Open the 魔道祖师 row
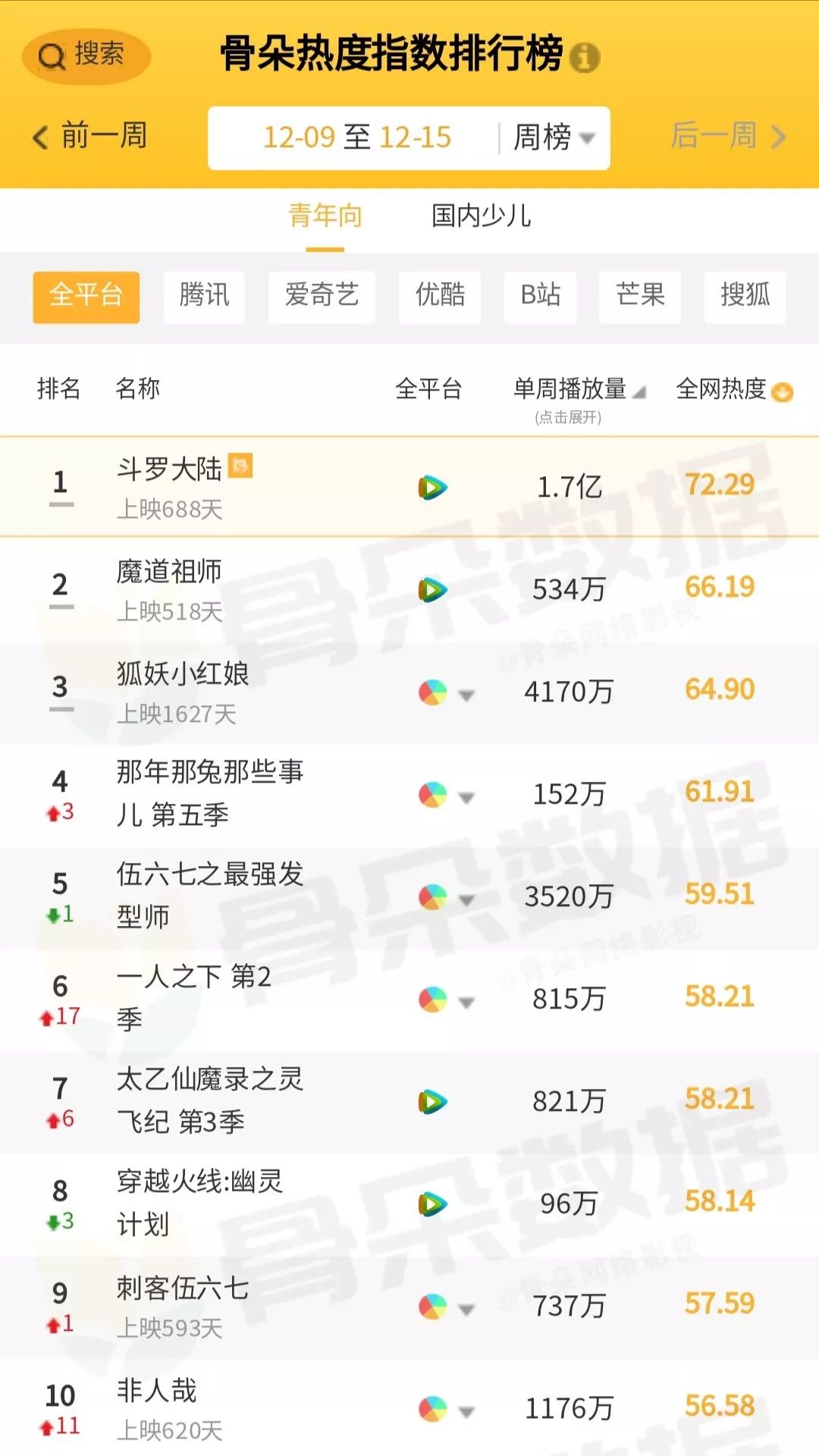 pyautogui.click(x=409, y=589)
